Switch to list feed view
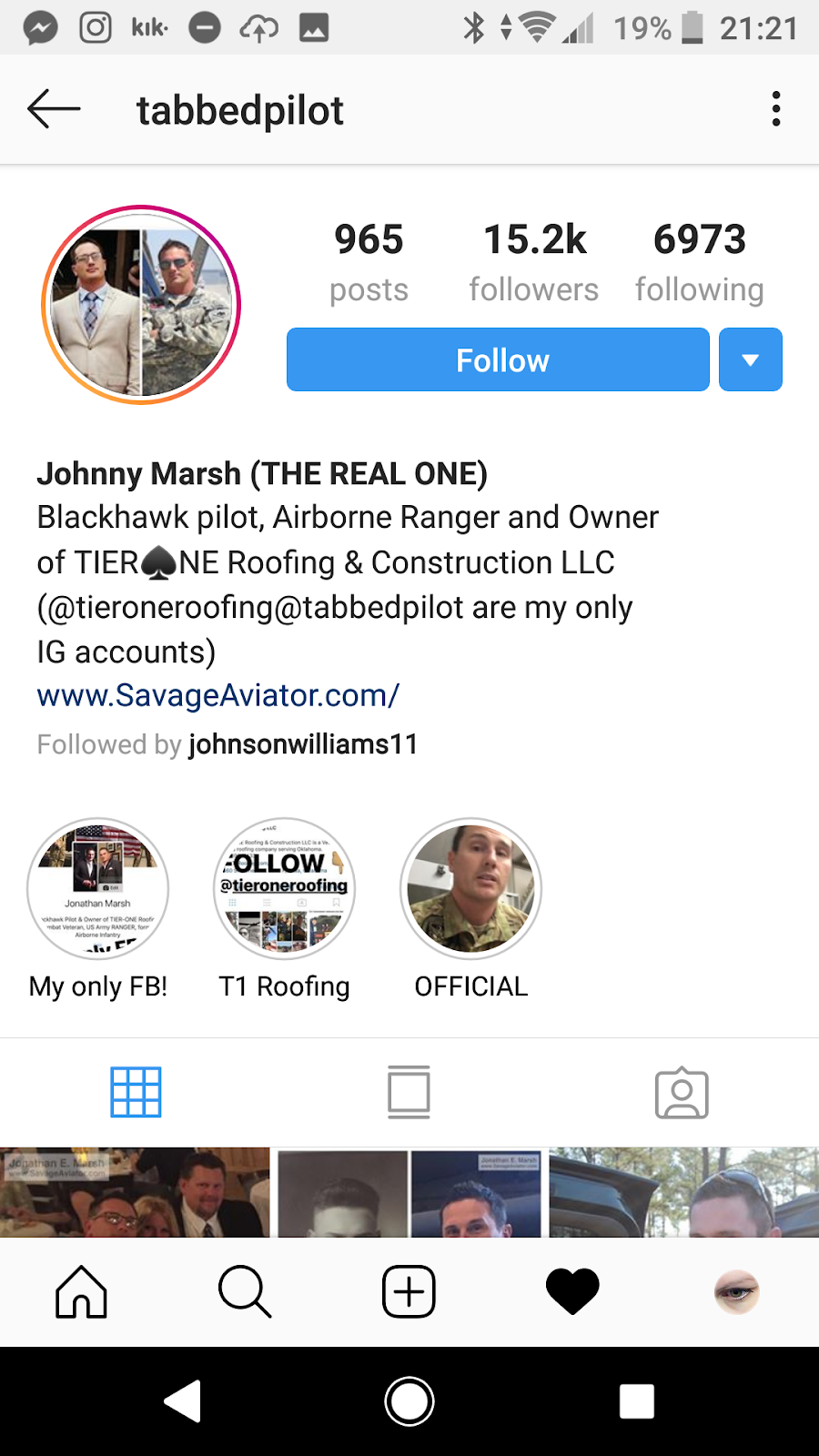The width and height of the screenshot is (819, 1456). coord(409,1092)
